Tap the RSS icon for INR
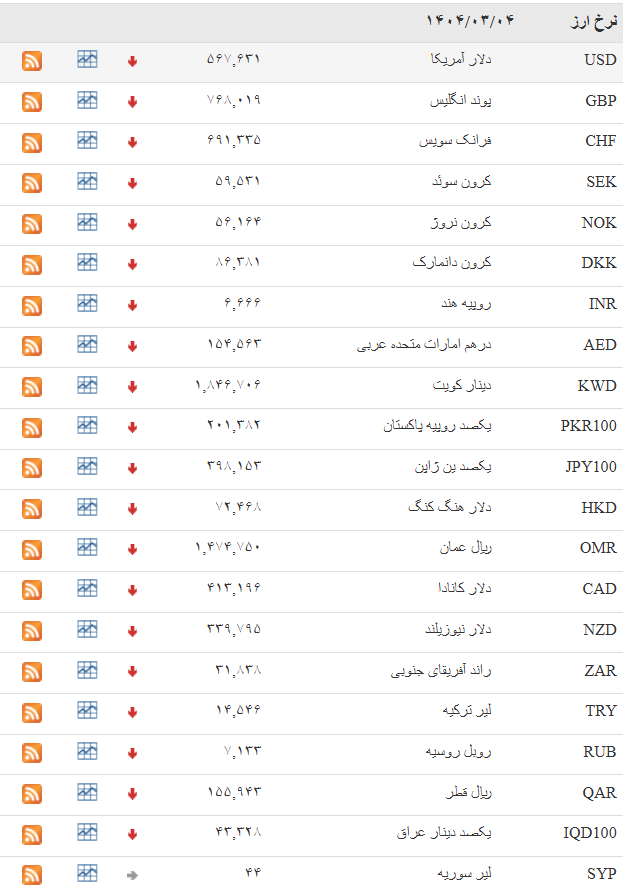 pos(32,305)
